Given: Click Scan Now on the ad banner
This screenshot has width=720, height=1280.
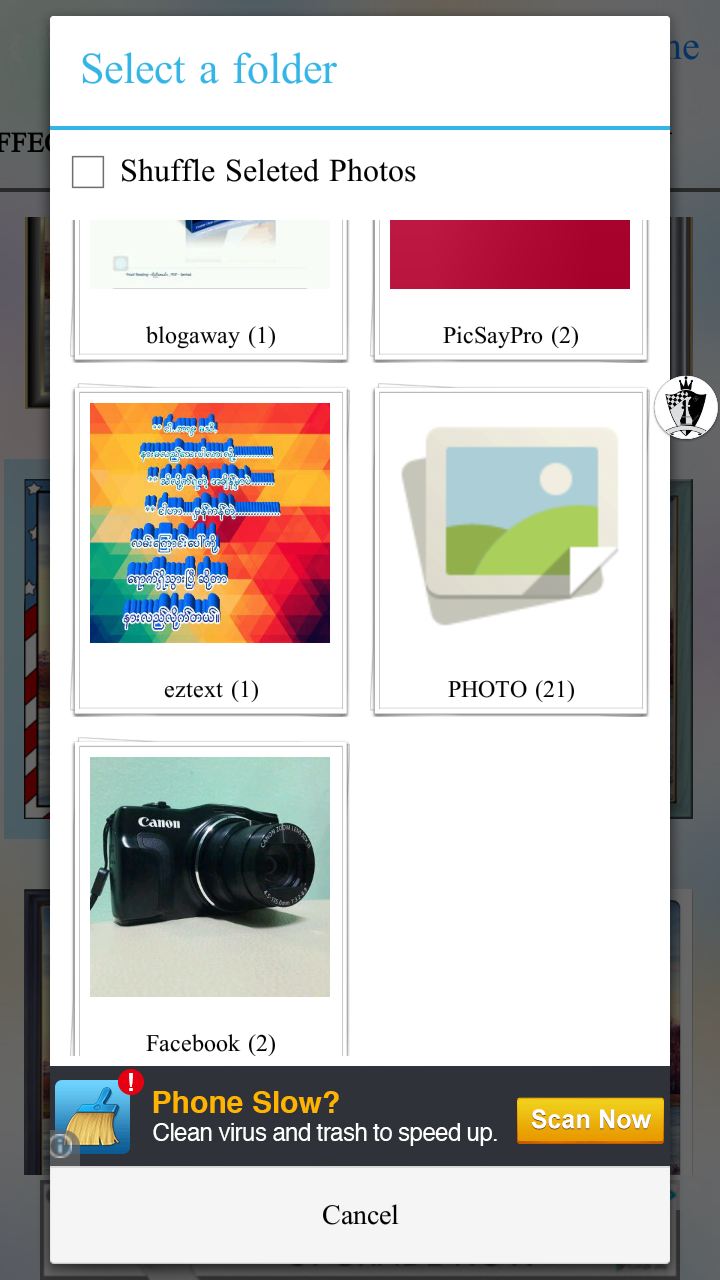Looking at the screenshot, I should pos(590,1120).
